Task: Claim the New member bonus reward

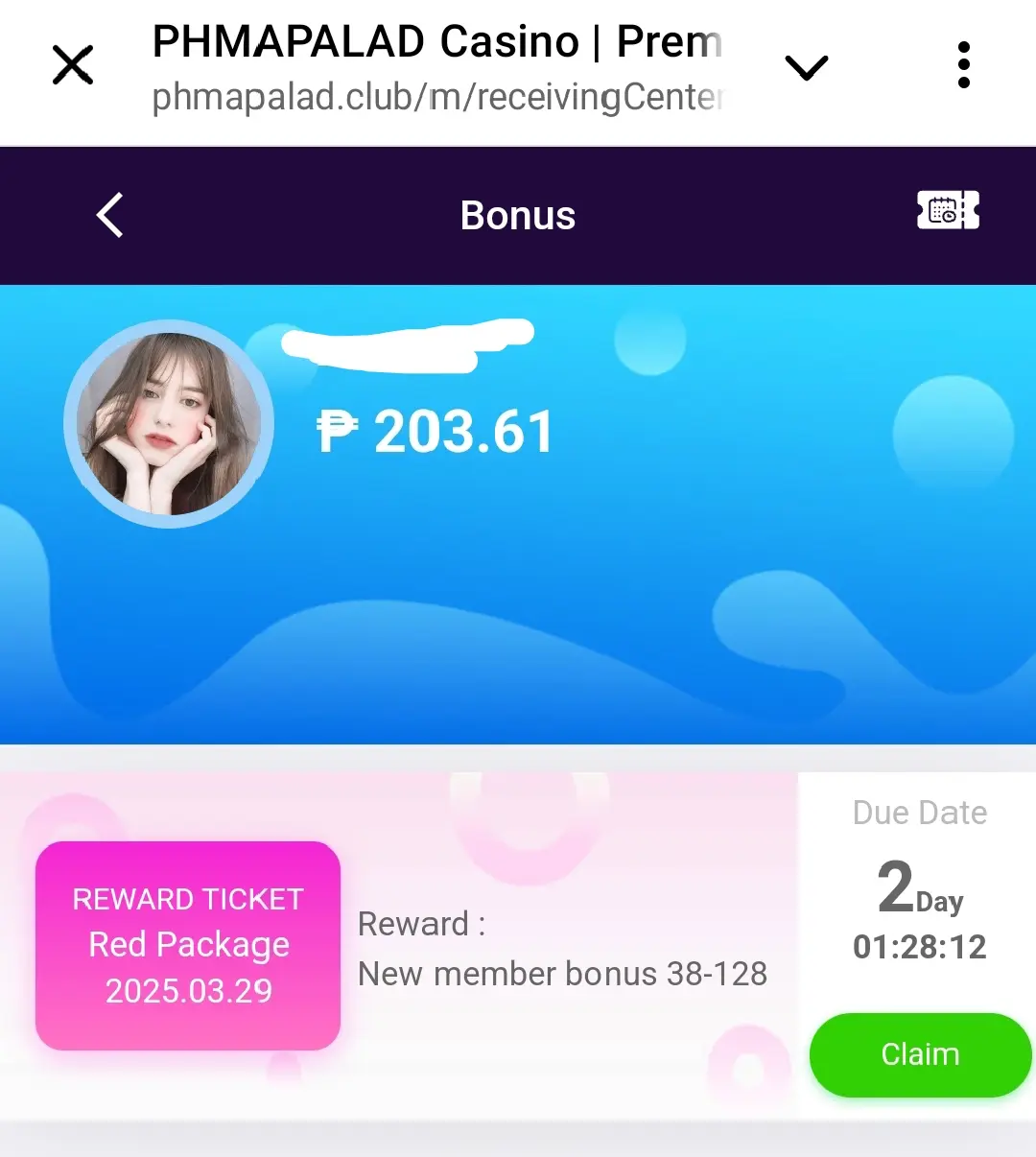Action: coord(920,1054)
